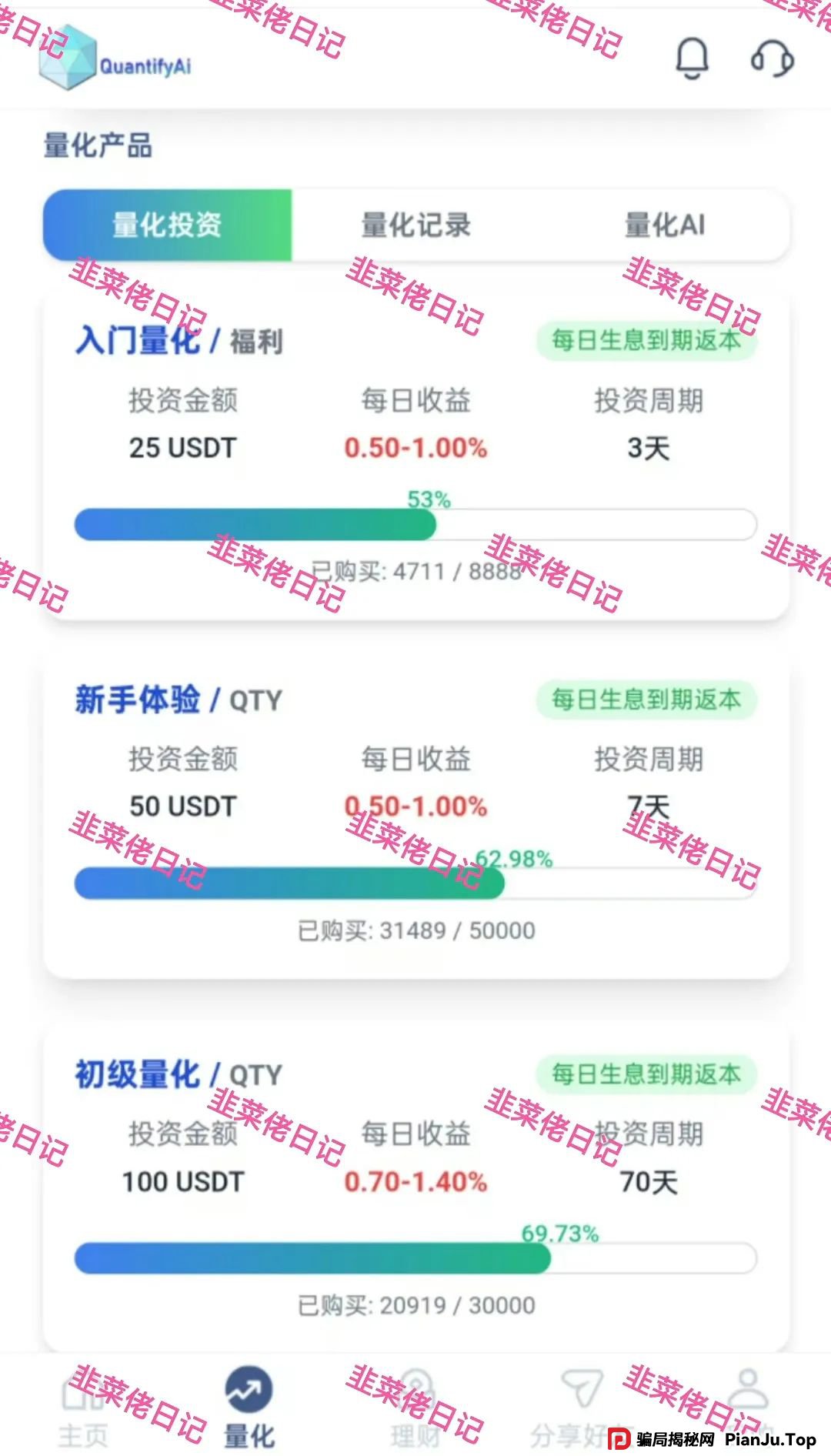Image resolution: width=831 pixels, height=1456 pixels.
Task: Switch to the 量化记录 tab
Action: [x=416, y=224]
